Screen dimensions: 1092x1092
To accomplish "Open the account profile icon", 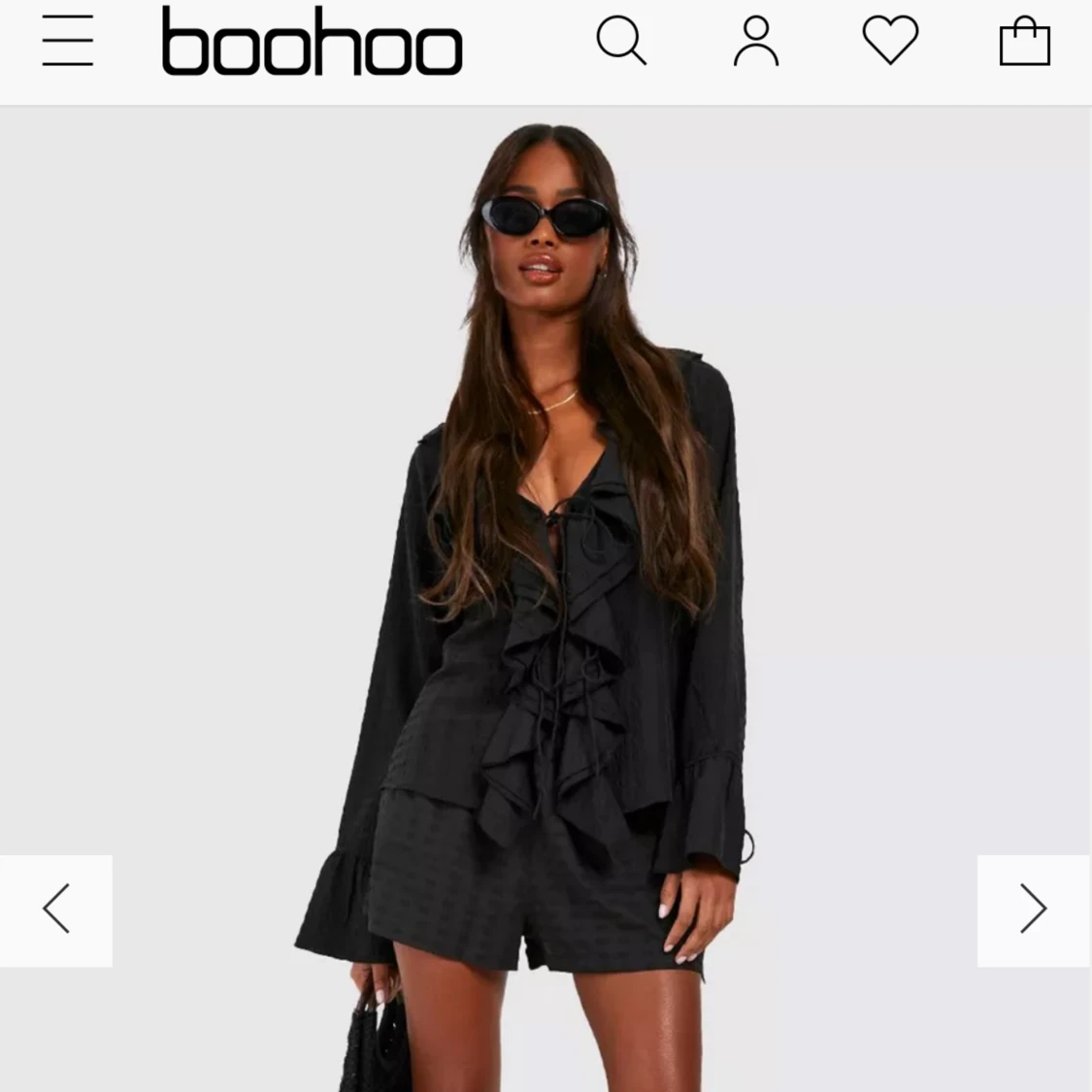I will pos(756,42).
